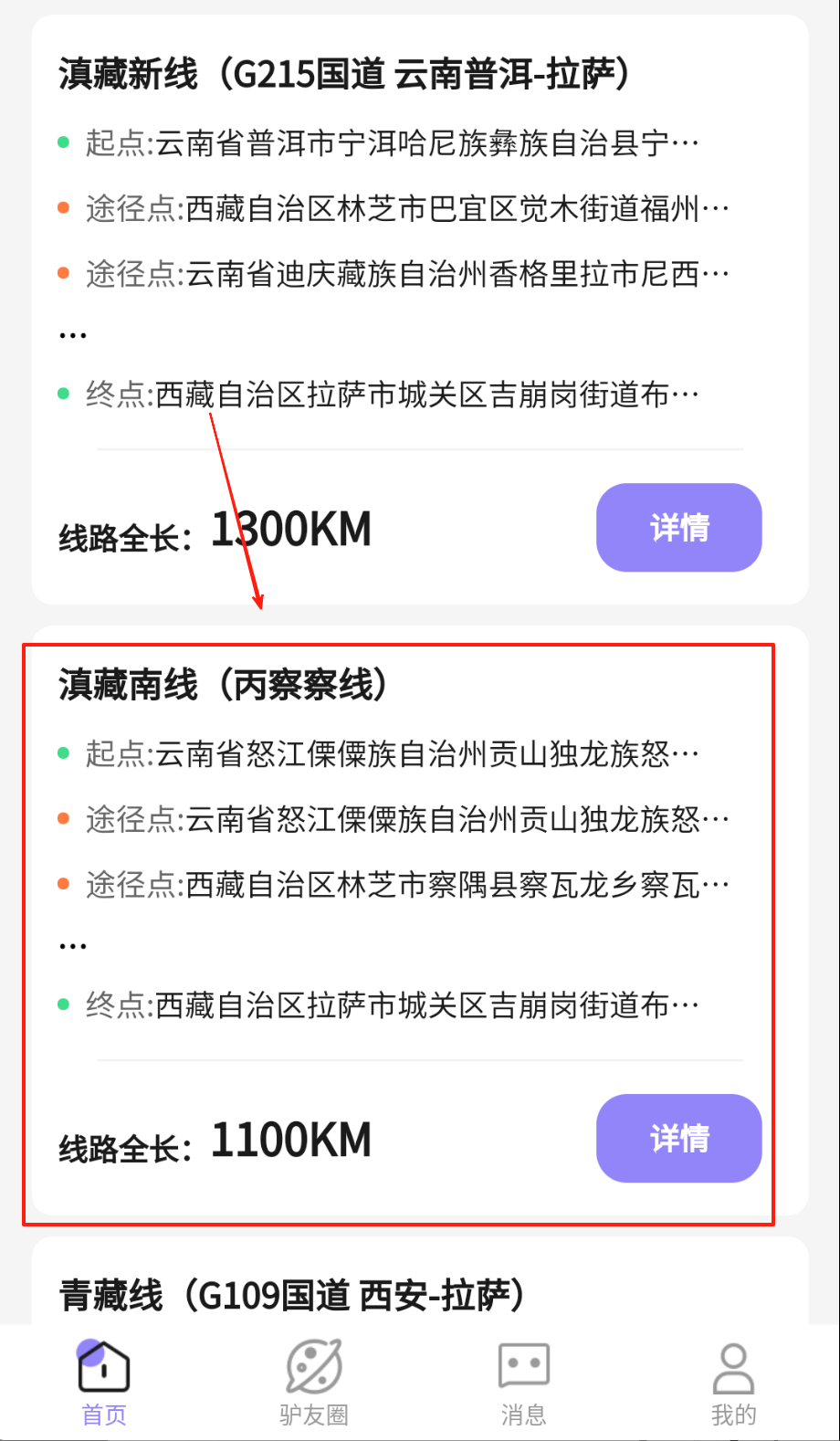
Task: Go to the 消息 tab
Action: tap(523, 1383)
